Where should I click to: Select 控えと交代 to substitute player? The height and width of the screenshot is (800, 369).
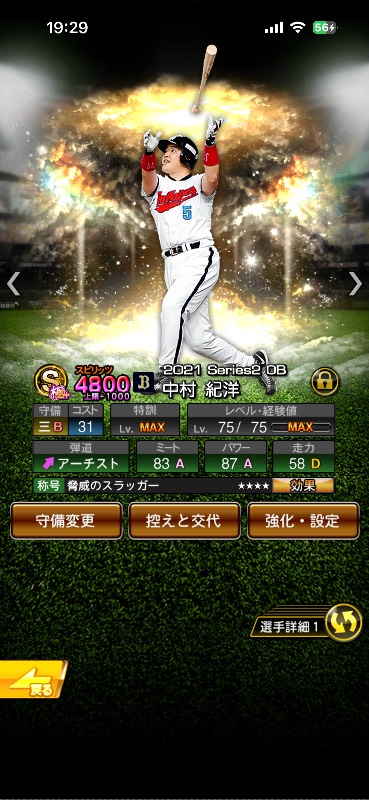pos(184,521)
